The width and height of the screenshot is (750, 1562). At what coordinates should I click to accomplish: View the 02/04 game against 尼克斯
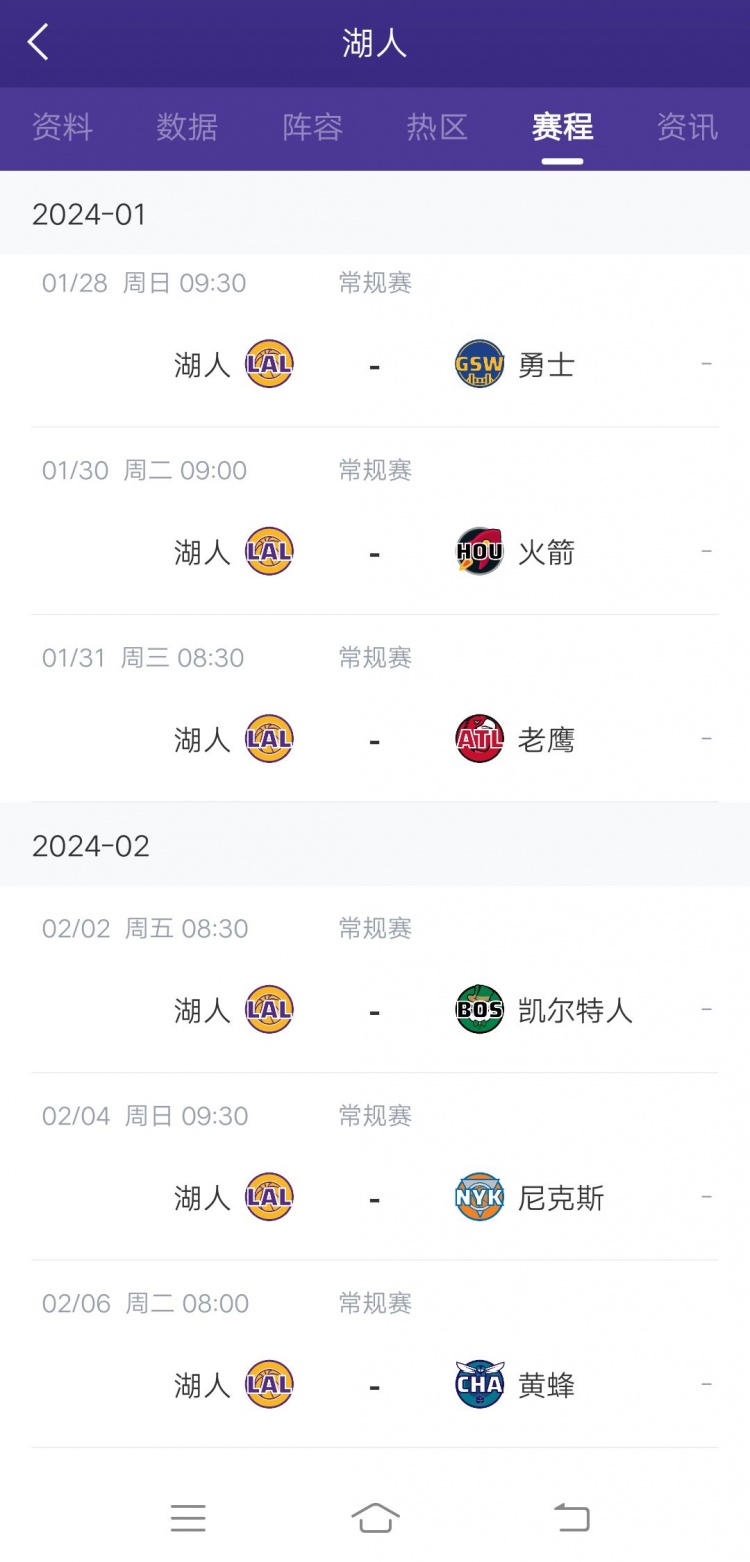tap(375, 1166)
